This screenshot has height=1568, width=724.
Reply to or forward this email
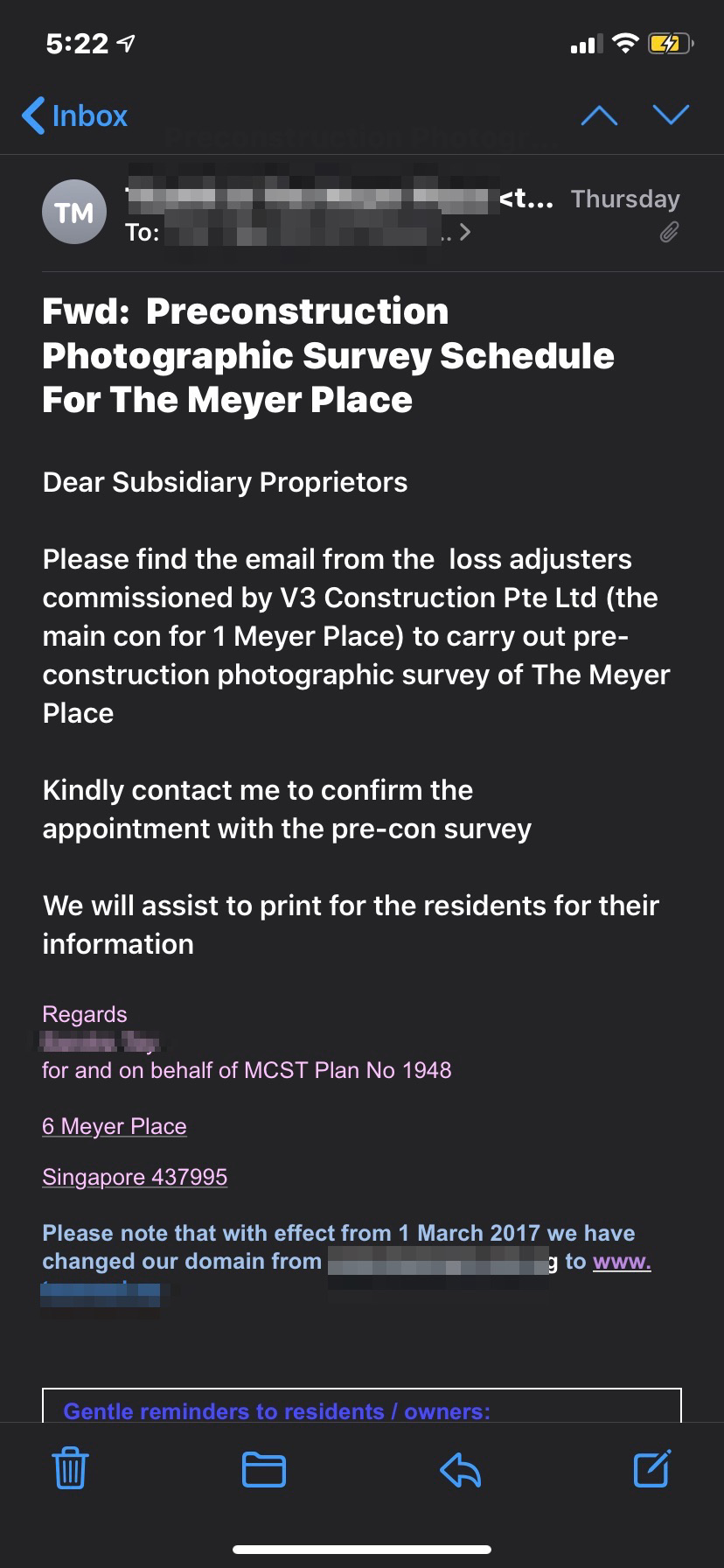460,1469
